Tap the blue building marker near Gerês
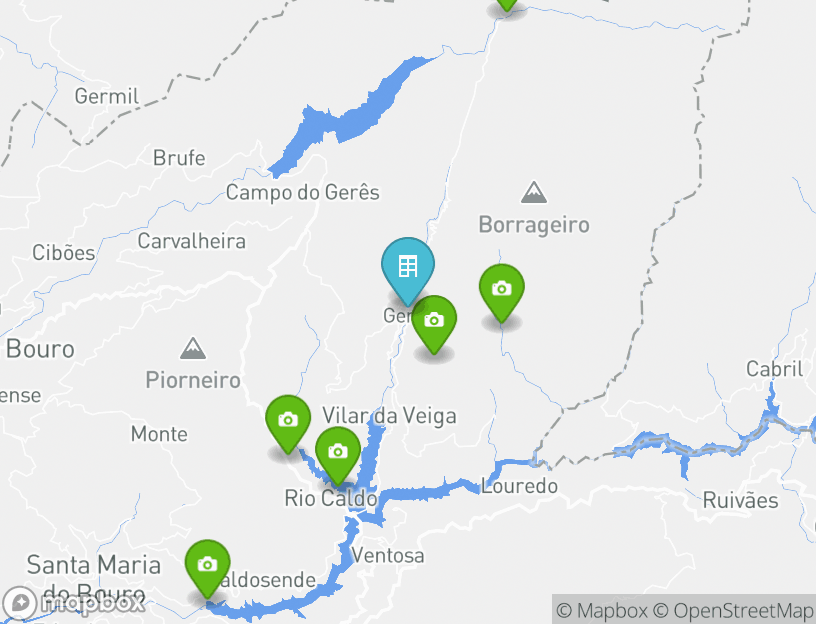Image resolution: width=816 pixels, height=624 pixels. coord(408,268)
